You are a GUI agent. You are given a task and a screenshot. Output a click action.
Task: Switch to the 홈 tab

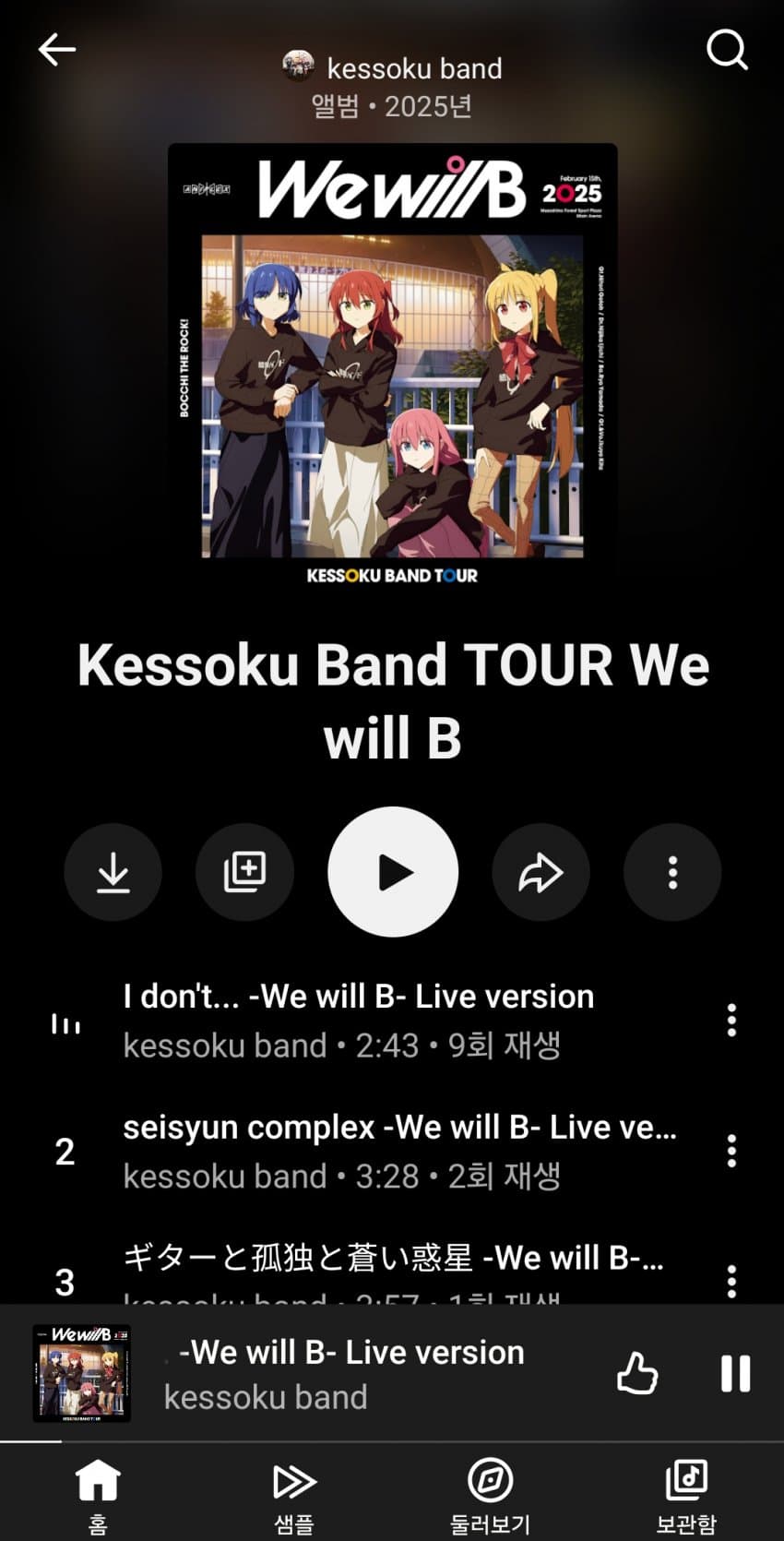point(98,1493)
